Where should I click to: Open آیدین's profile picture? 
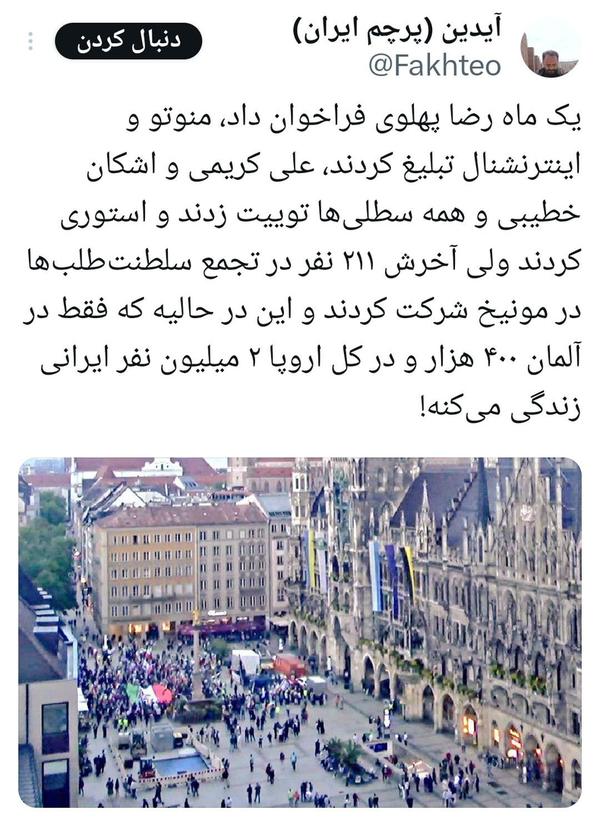(549, 48)
